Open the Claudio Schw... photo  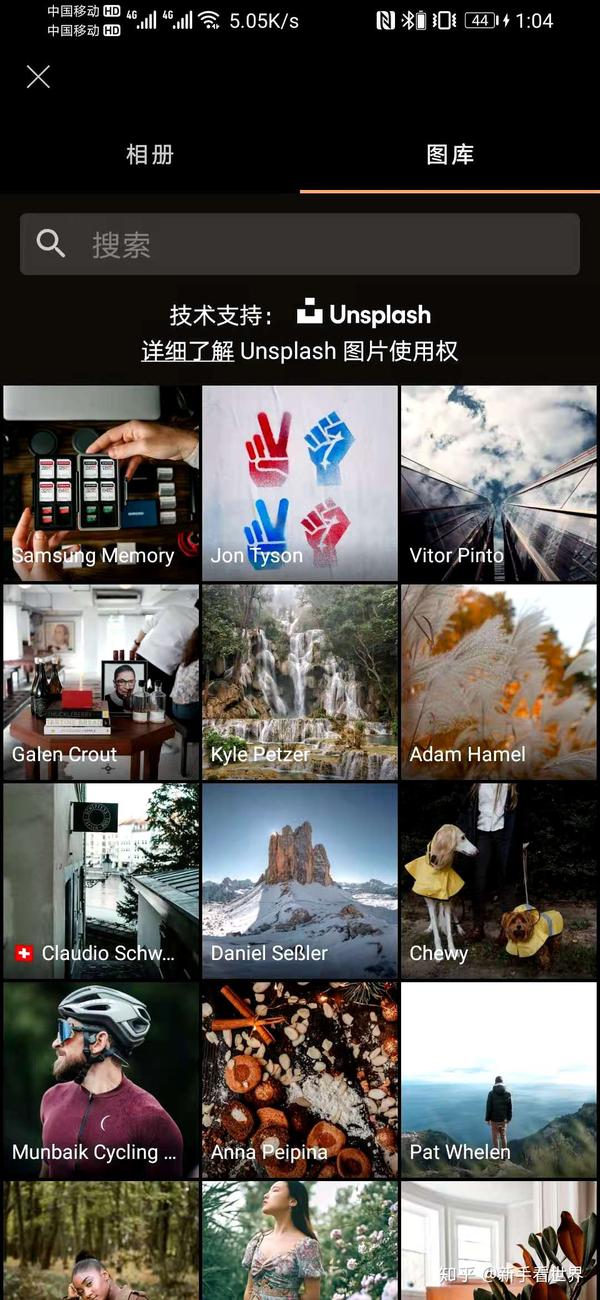pos(101,880)
